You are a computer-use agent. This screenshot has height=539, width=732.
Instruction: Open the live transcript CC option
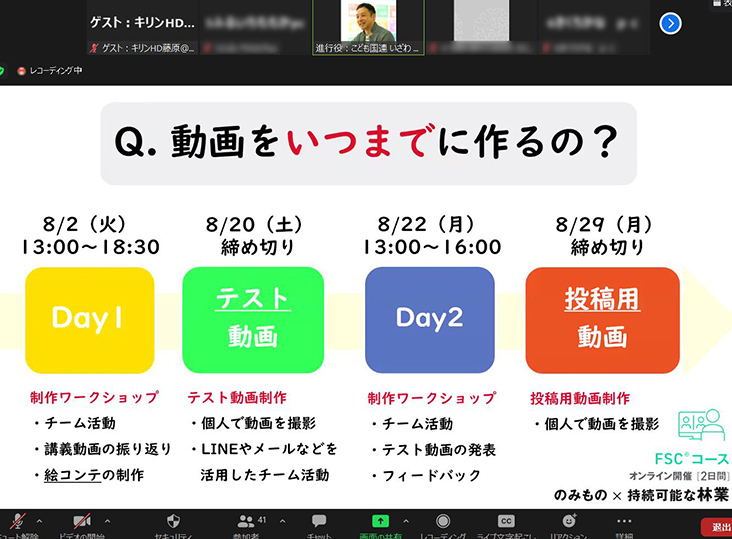point(506,524)
